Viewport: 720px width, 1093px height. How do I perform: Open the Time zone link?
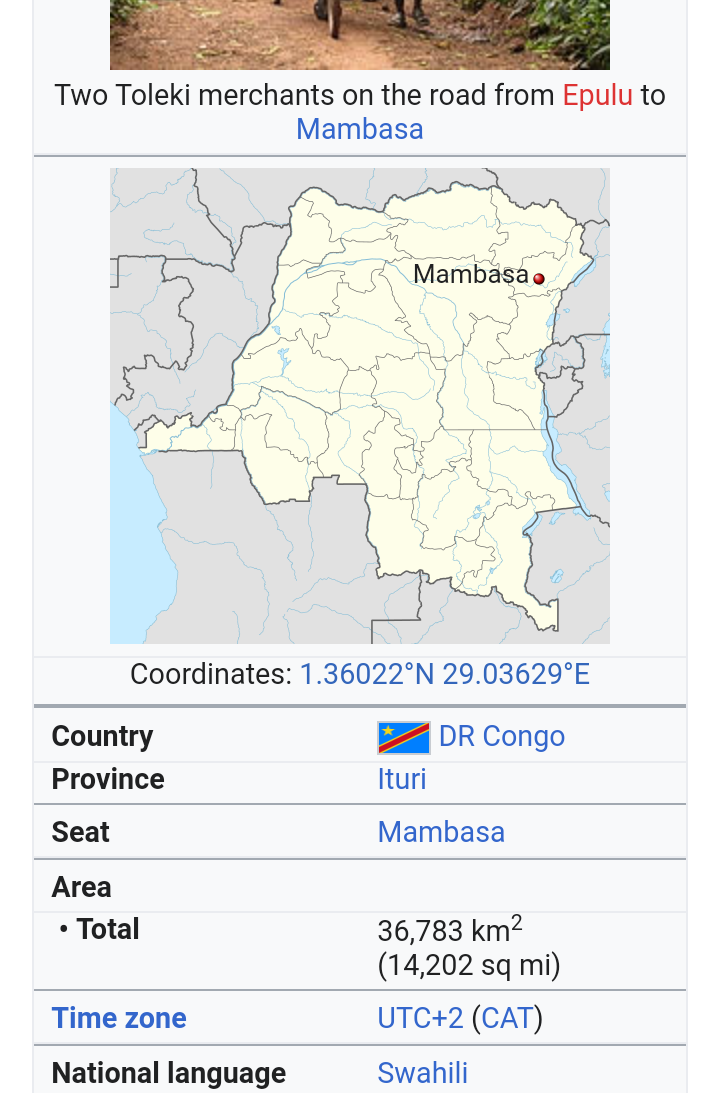point(119,1018)
